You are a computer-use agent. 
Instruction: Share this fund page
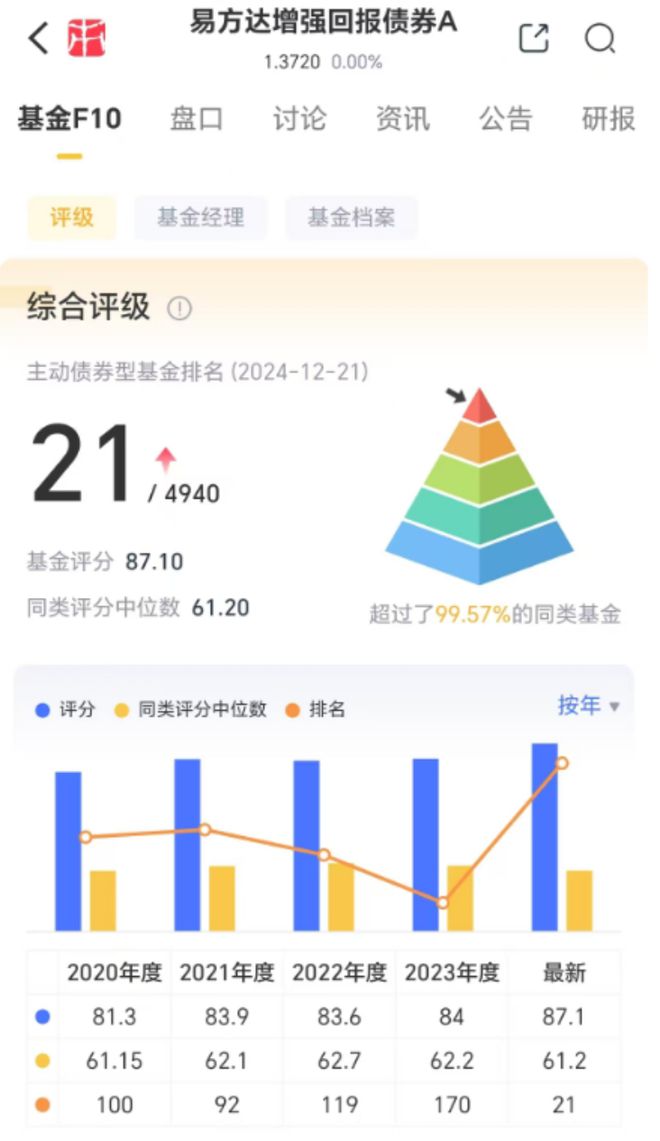pos(533,38)
